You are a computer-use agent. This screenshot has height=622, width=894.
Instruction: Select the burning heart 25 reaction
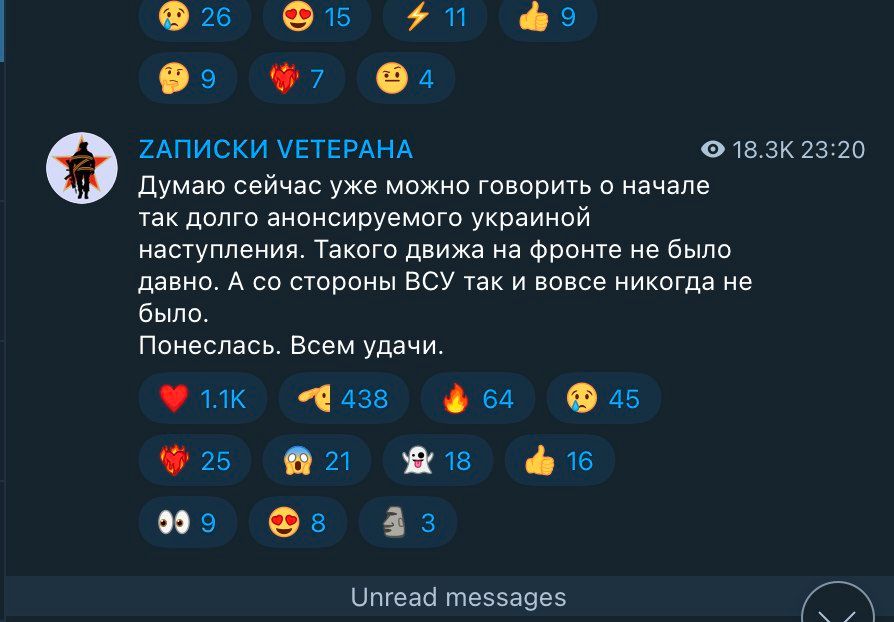pos(195,460)
